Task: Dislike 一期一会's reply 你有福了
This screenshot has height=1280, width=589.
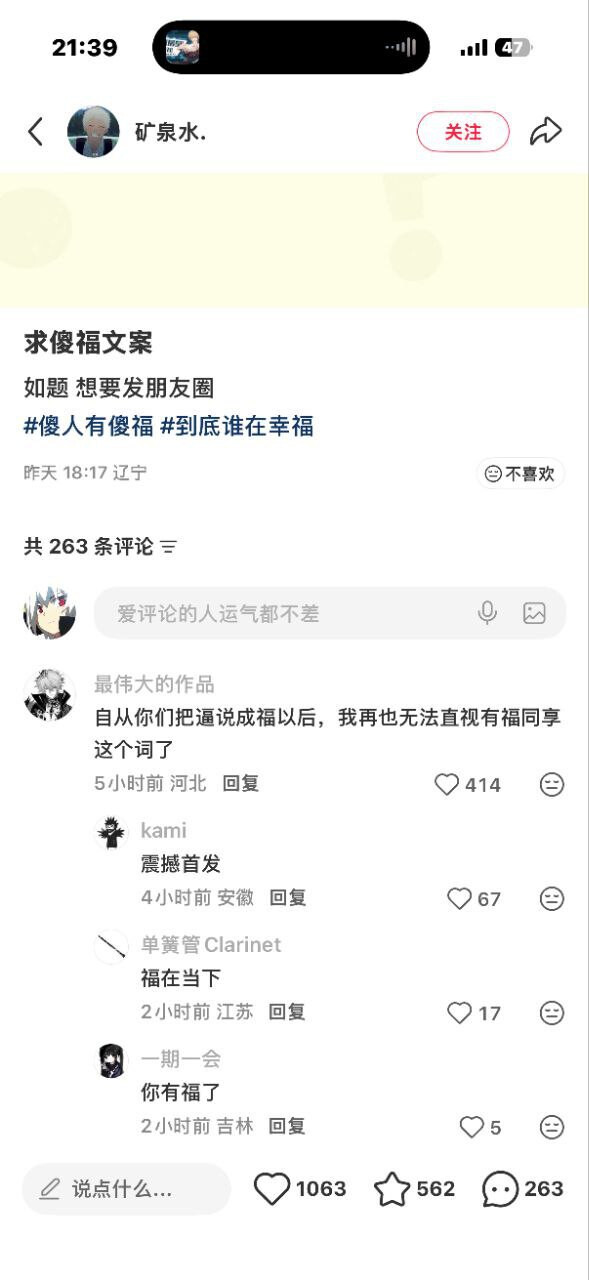Action: [x=552, y=1127]
